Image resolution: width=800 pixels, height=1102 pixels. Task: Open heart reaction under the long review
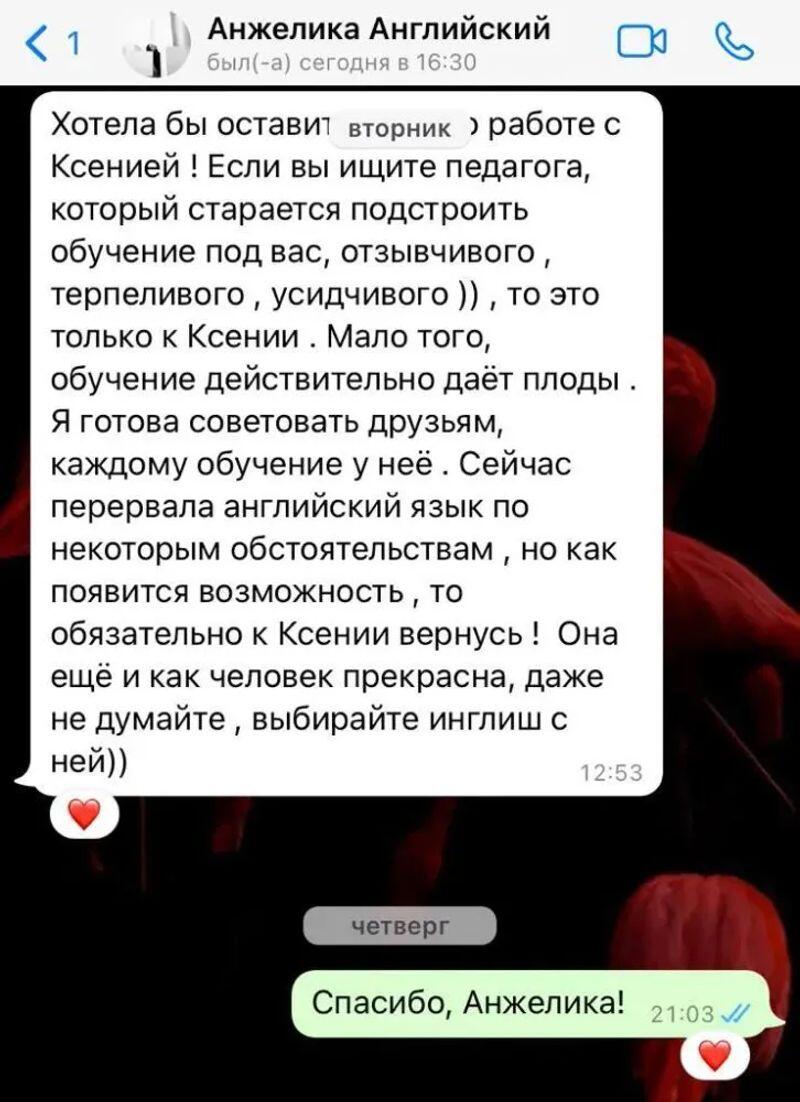pos(85,815)
